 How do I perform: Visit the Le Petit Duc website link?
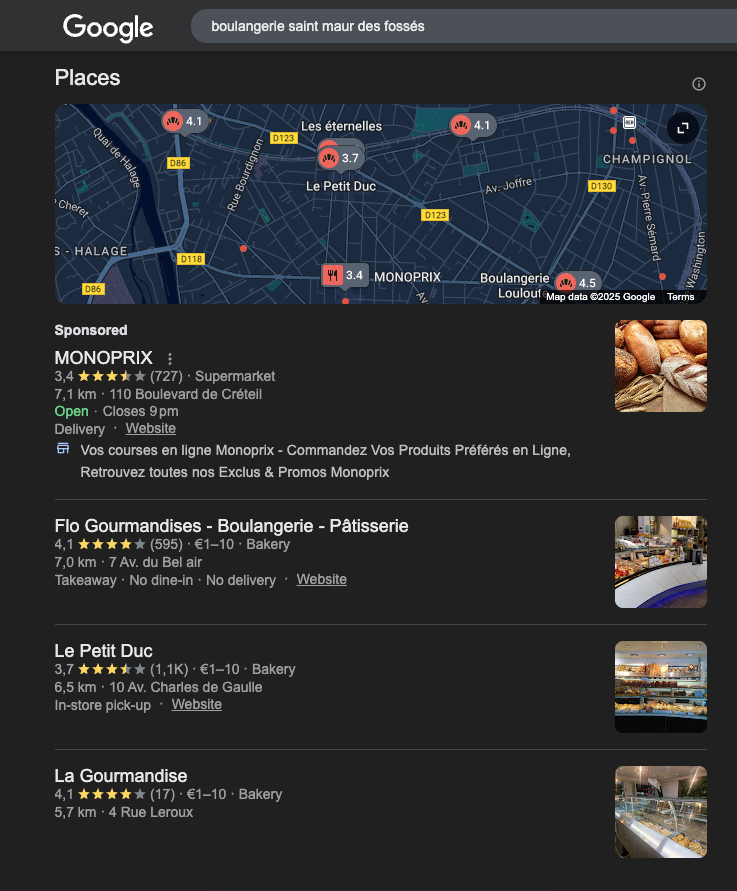click(196, 704)
